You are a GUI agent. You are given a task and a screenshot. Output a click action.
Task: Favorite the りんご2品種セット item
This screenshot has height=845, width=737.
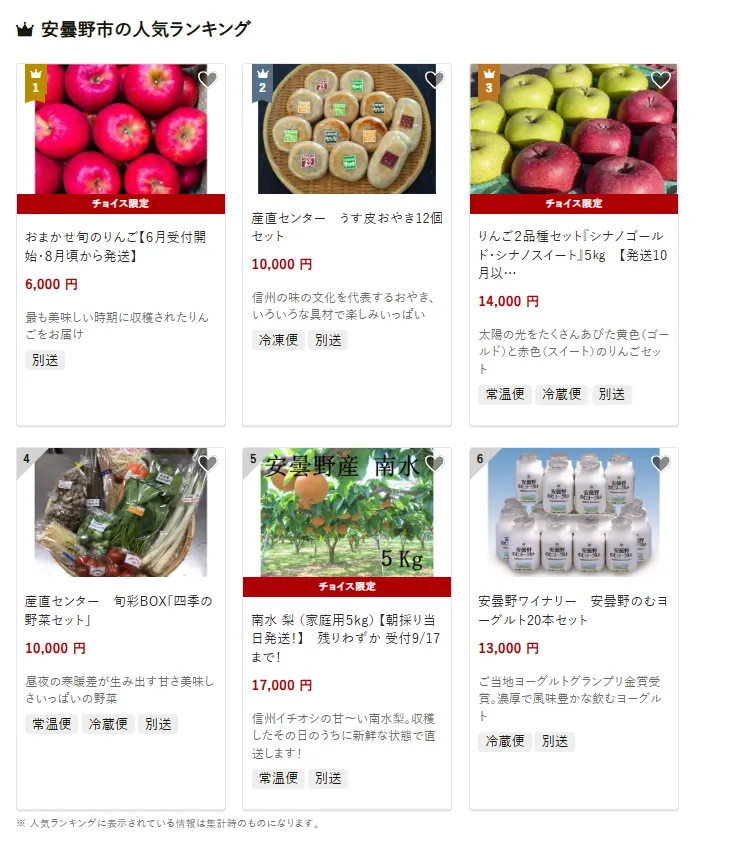(x=661, y=80)
